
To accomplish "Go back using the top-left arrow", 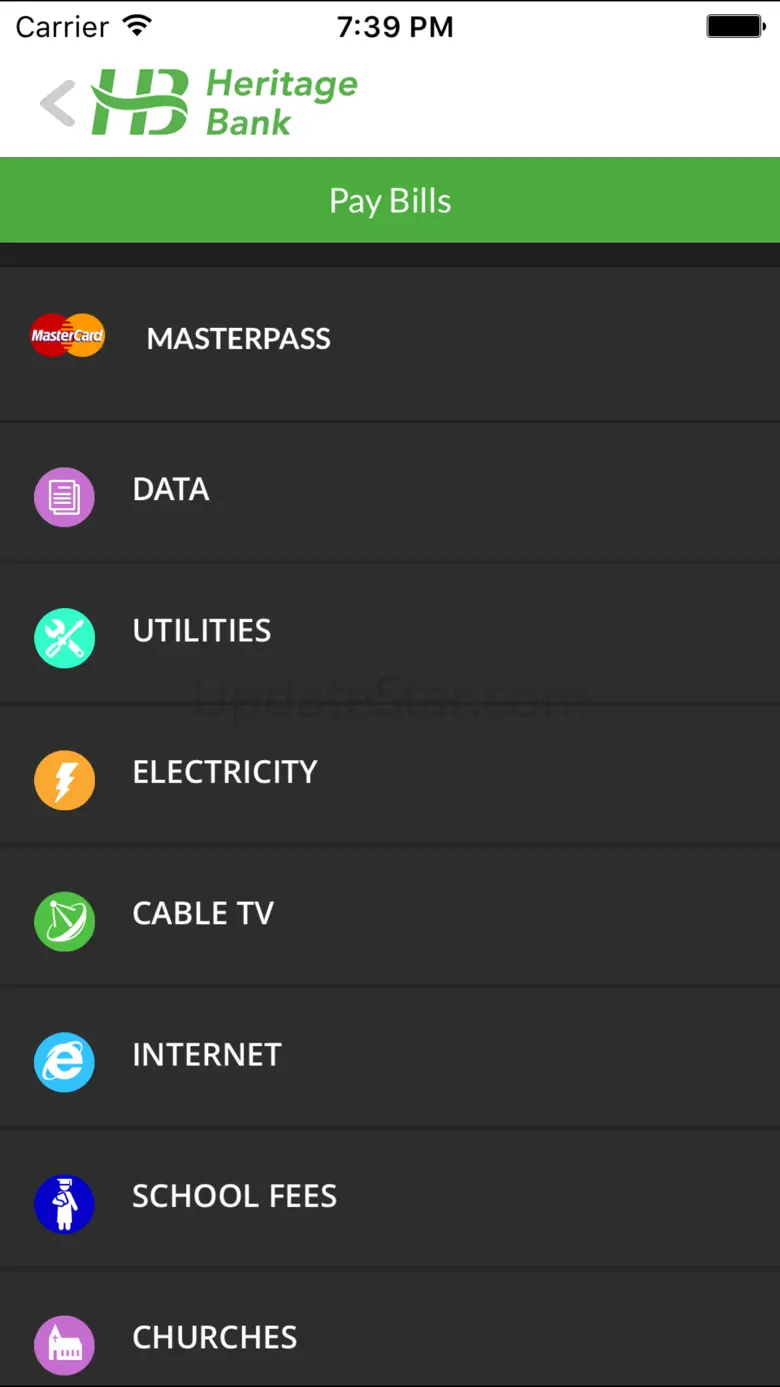I will click(x=57, y=103).
